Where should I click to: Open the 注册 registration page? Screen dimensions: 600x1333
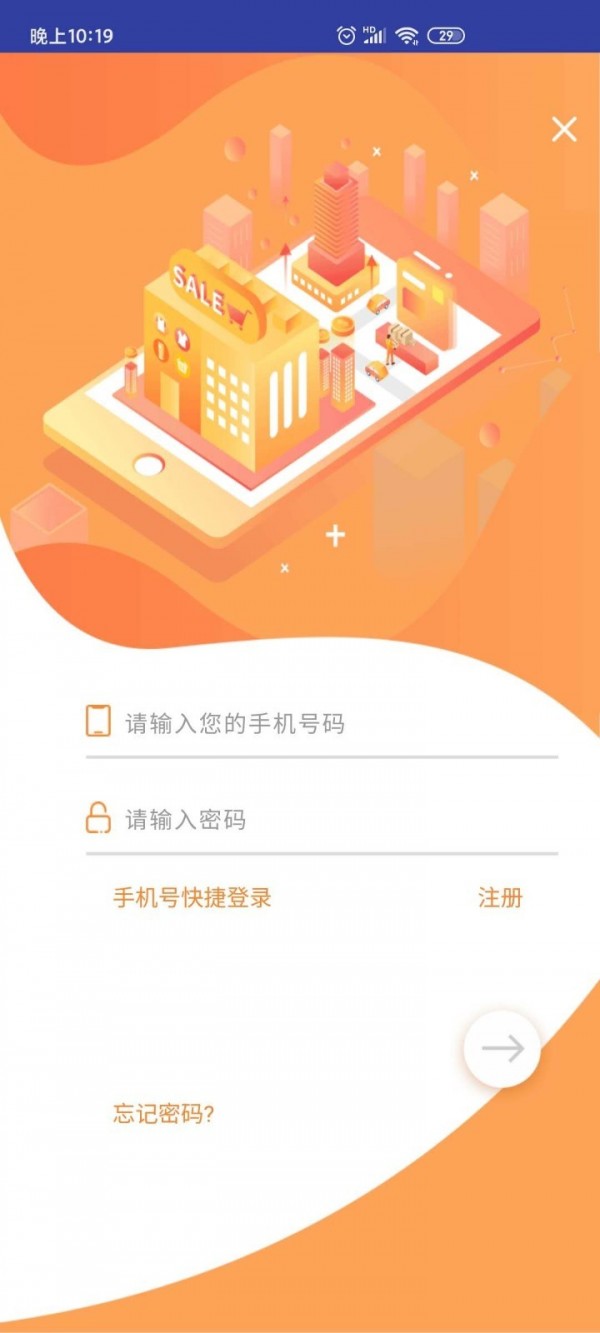pyautogui.click(x=500, y=897)
